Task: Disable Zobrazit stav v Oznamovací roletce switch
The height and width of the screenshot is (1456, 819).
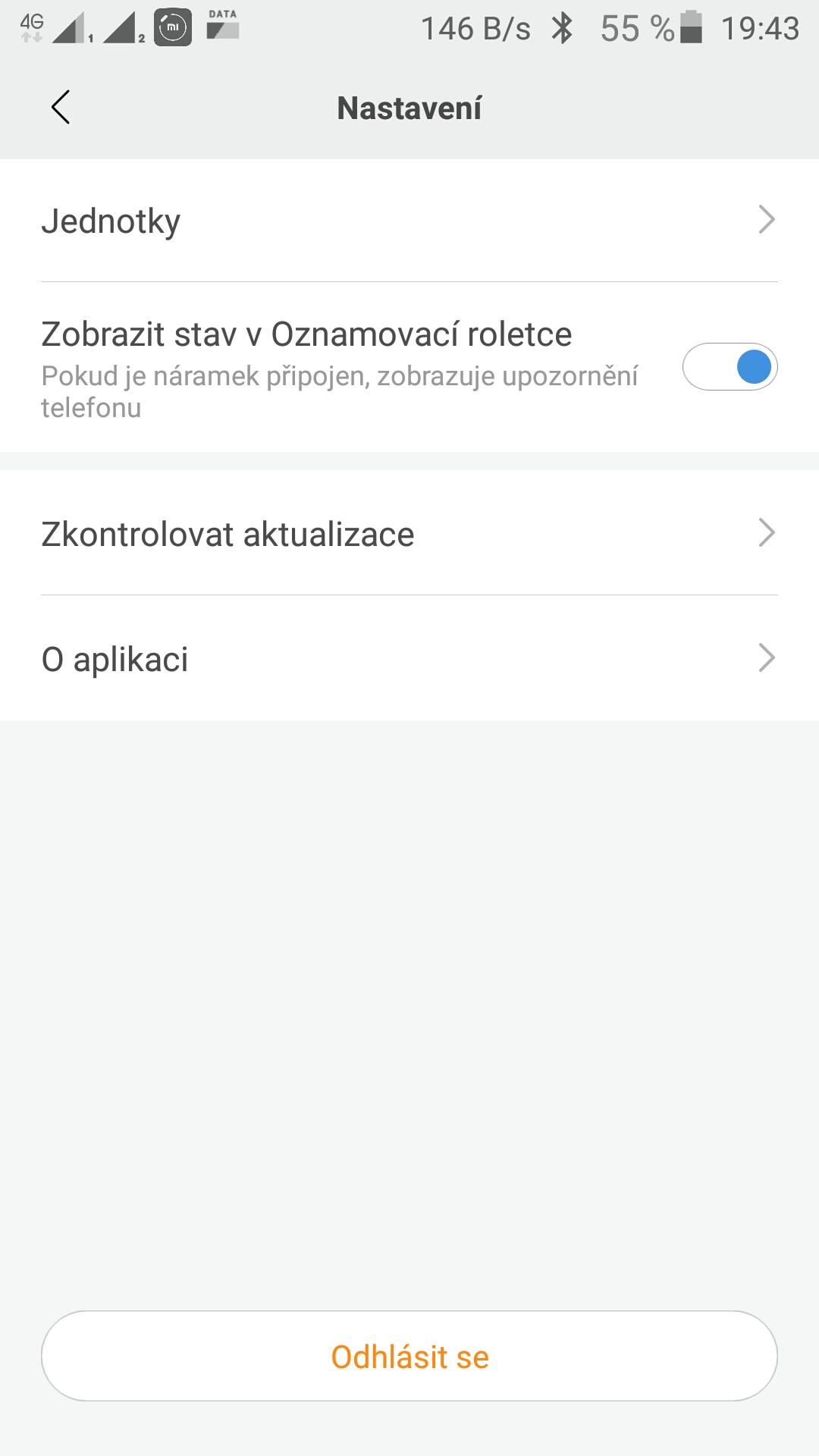Action: point(730,367)
